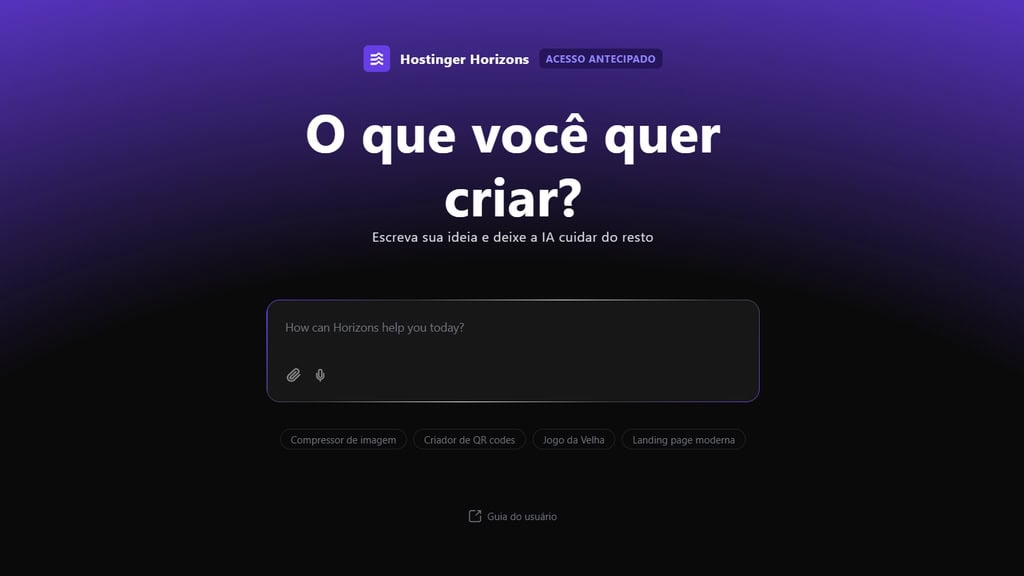Open the 'Guia do usuário' link
Image resolution: width=1024 pixels, height=576 pixels.
pos(512,517)
